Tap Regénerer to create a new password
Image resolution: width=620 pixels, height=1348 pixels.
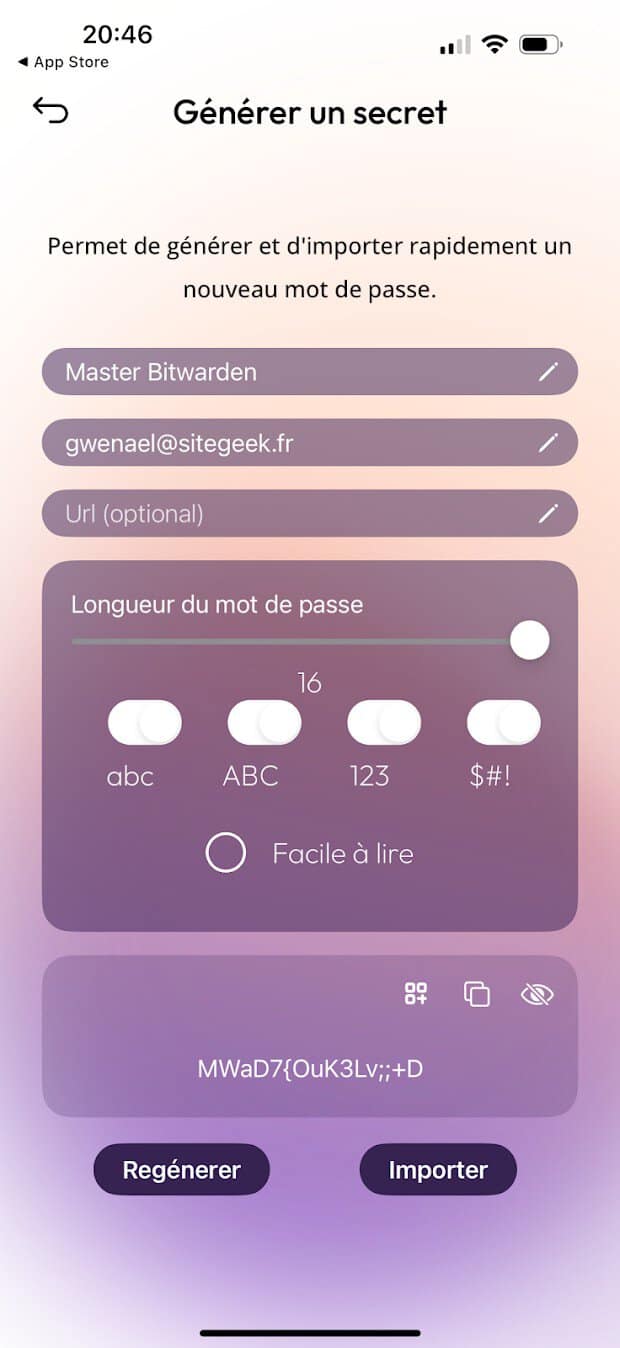[x=182, y=1170]
